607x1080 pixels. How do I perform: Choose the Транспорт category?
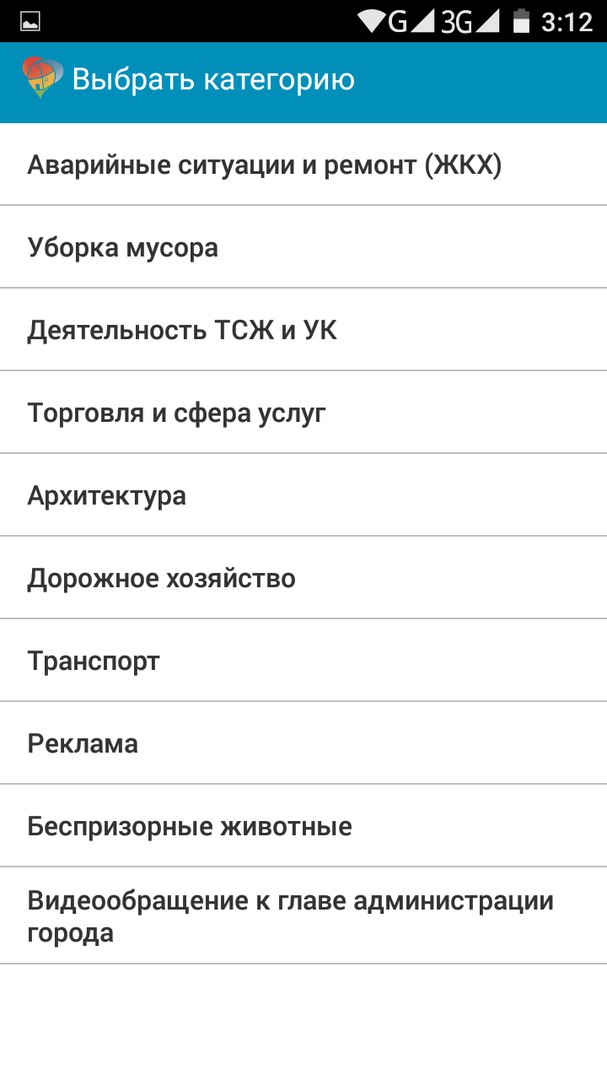click(303, 660)
